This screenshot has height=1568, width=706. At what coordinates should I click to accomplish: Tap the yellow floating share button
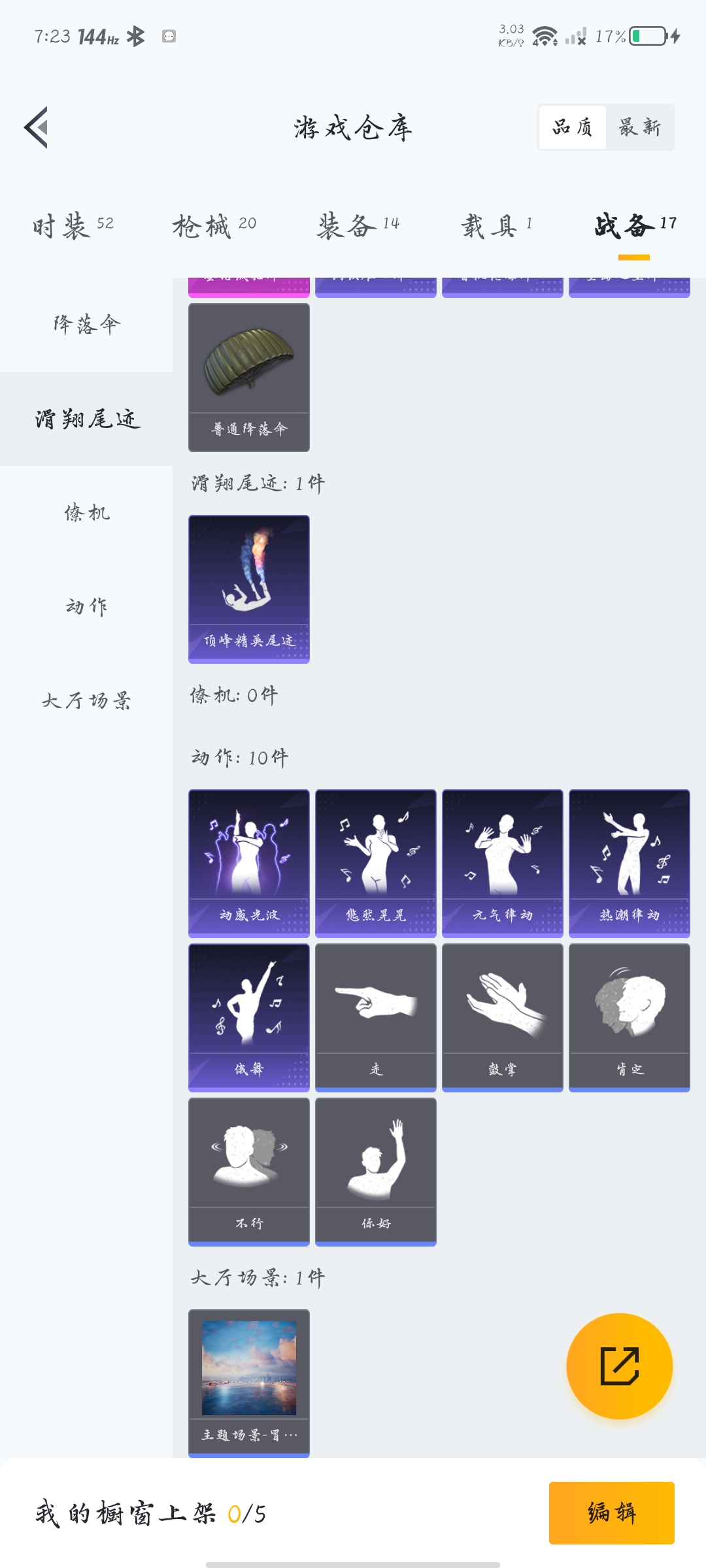coord(619,1365)
